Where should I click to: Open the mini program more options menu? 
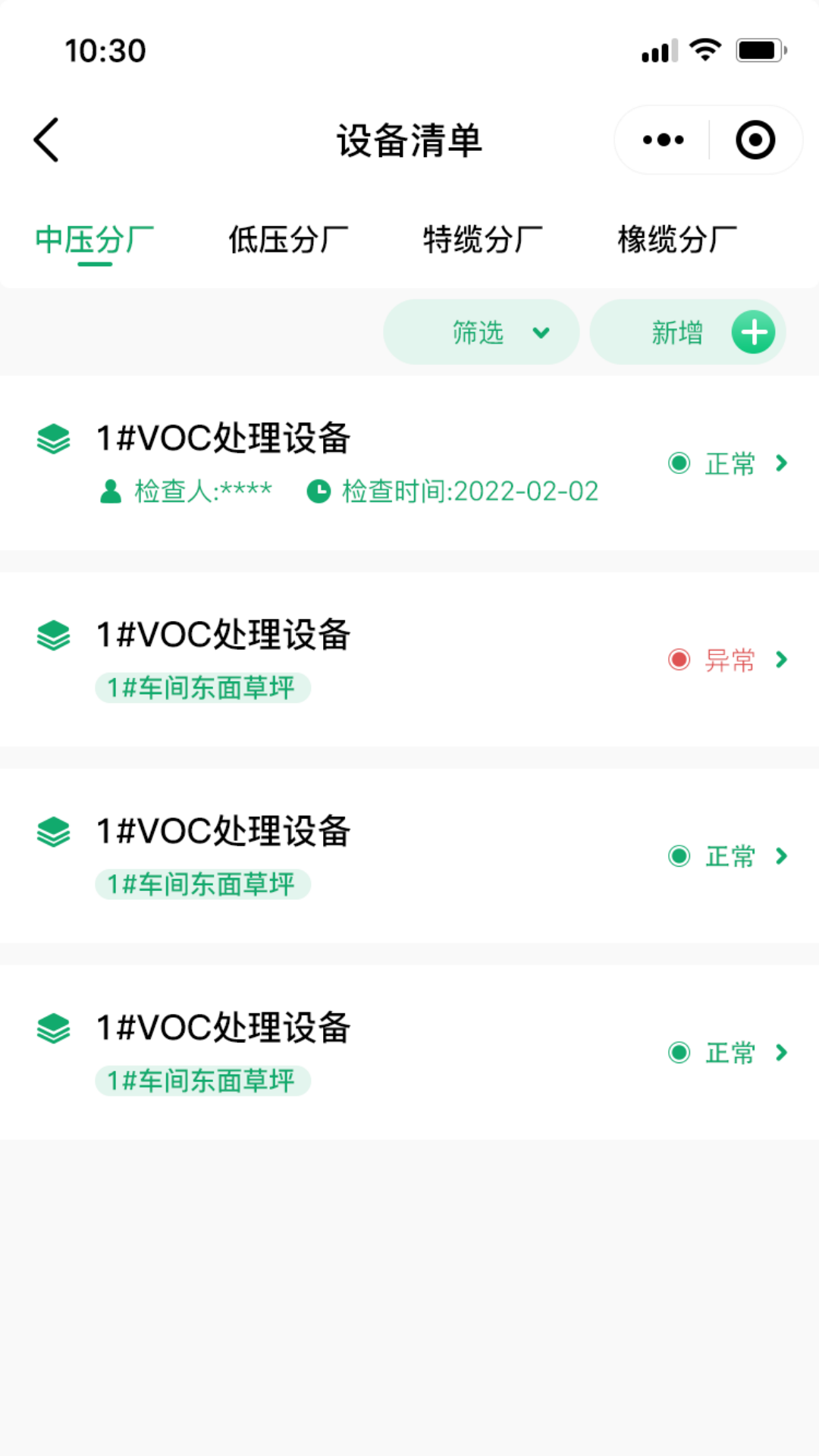664,140
